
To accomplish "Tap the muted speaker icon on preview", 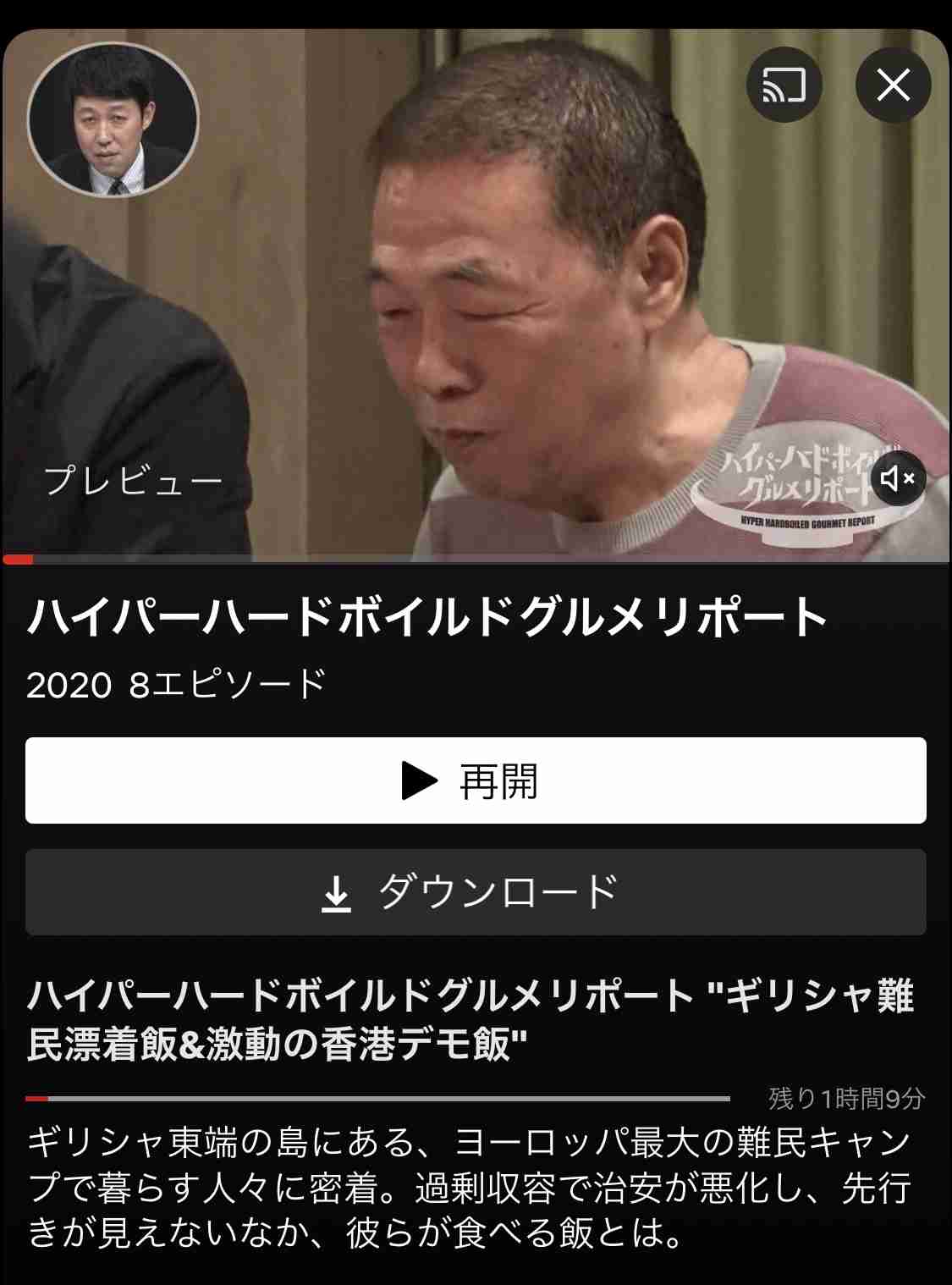I will [900, 479].
